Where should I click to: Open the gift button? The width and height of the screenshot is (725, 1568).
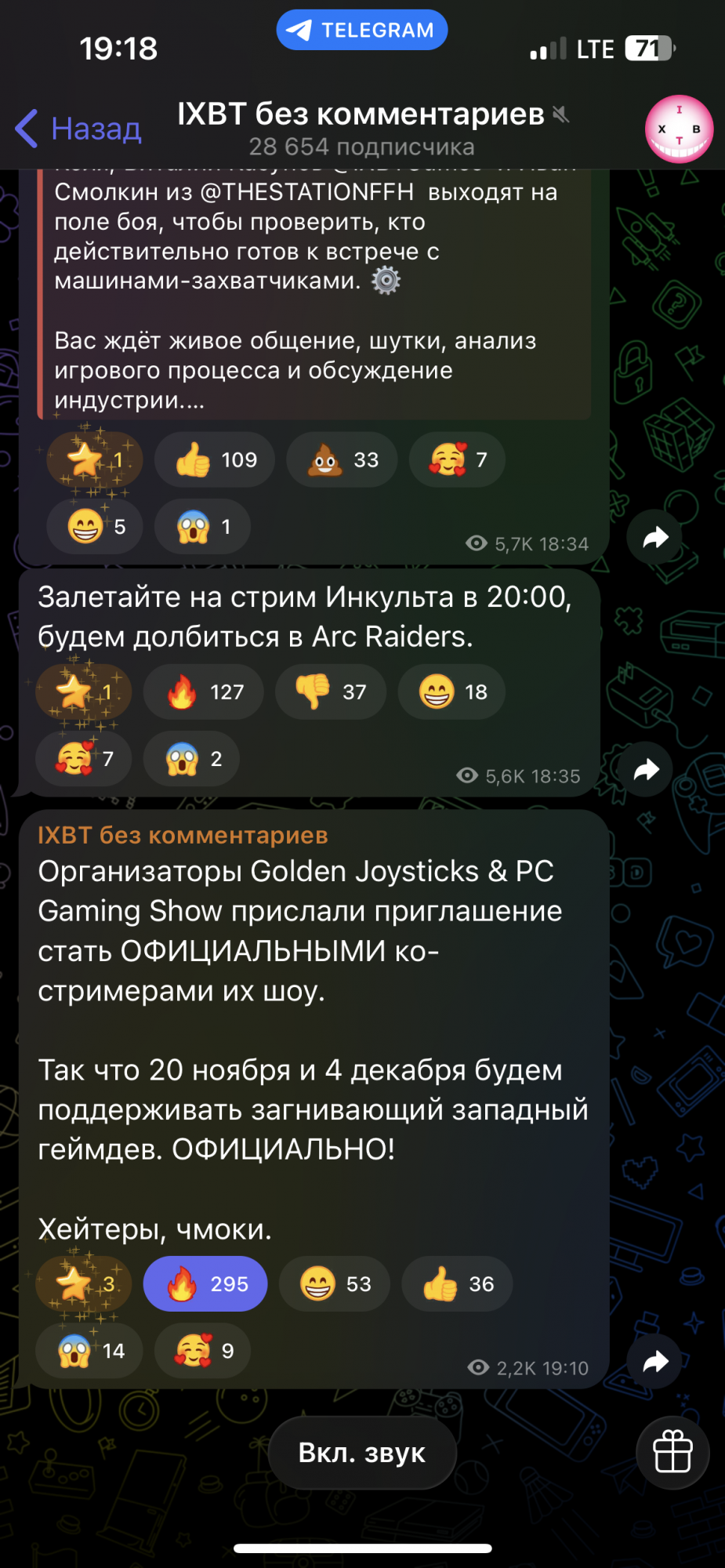[x=673, y=1453]
